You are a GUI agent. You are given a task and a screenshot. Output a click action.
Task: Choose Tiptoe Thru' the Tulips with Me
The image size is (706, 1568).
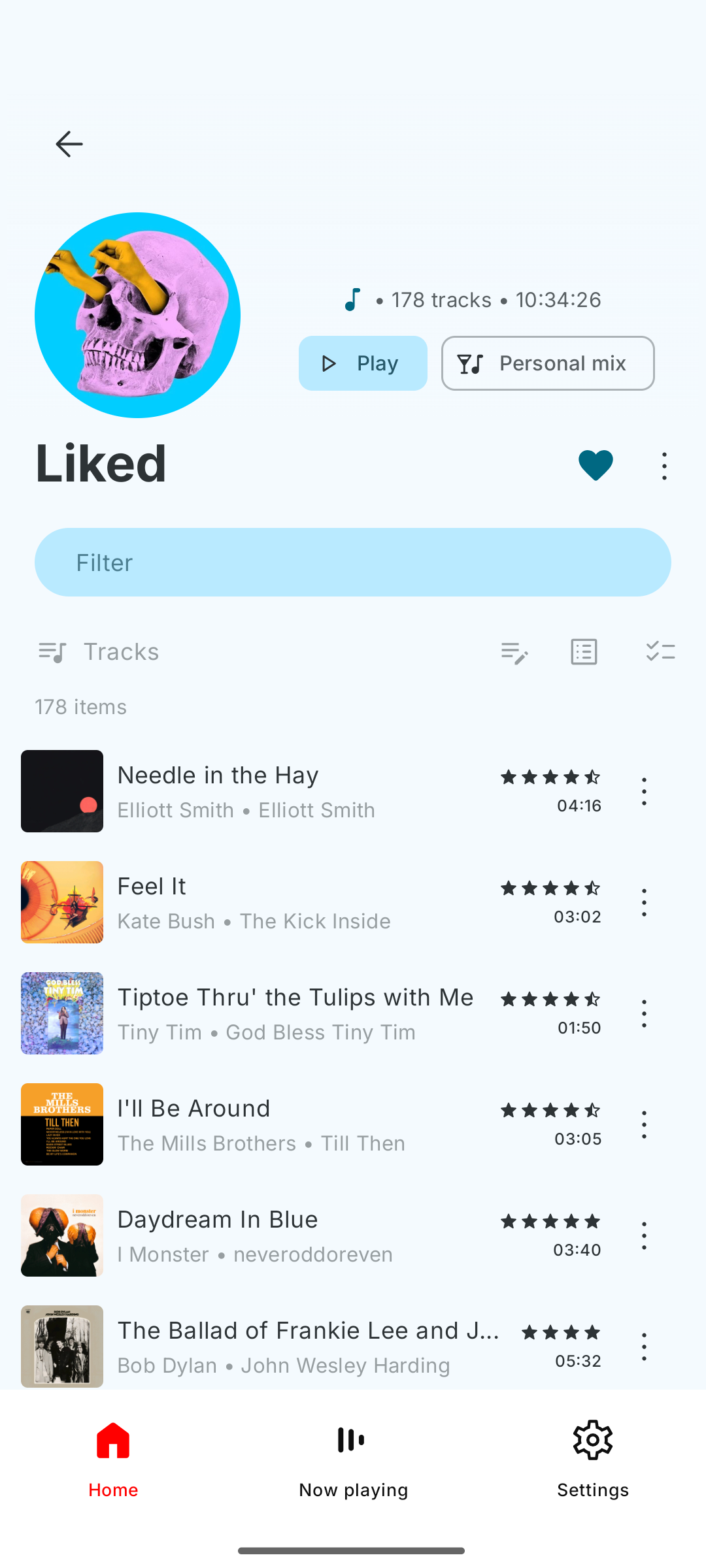[294, 1013]
